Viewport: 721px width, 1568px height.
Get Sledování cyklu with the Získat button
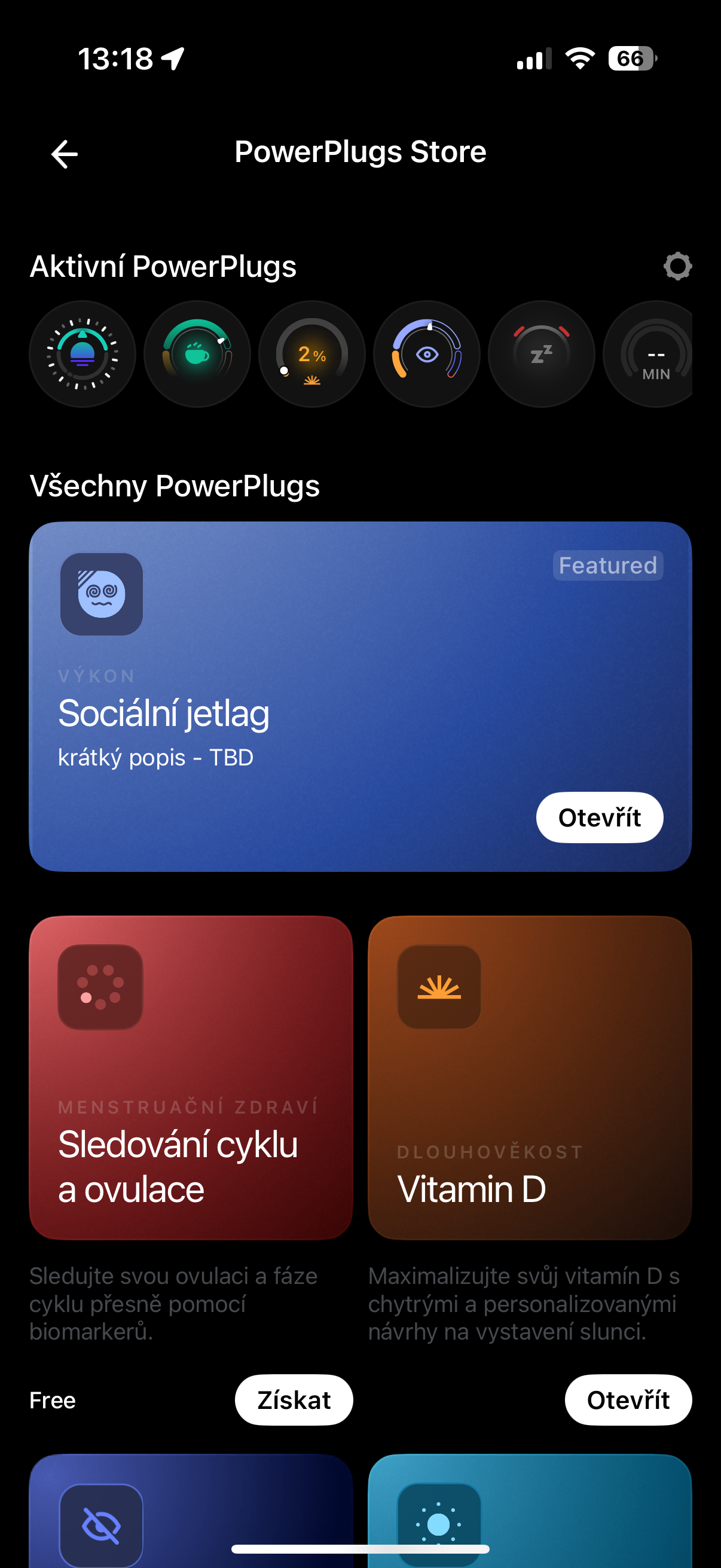(294, 1400)
